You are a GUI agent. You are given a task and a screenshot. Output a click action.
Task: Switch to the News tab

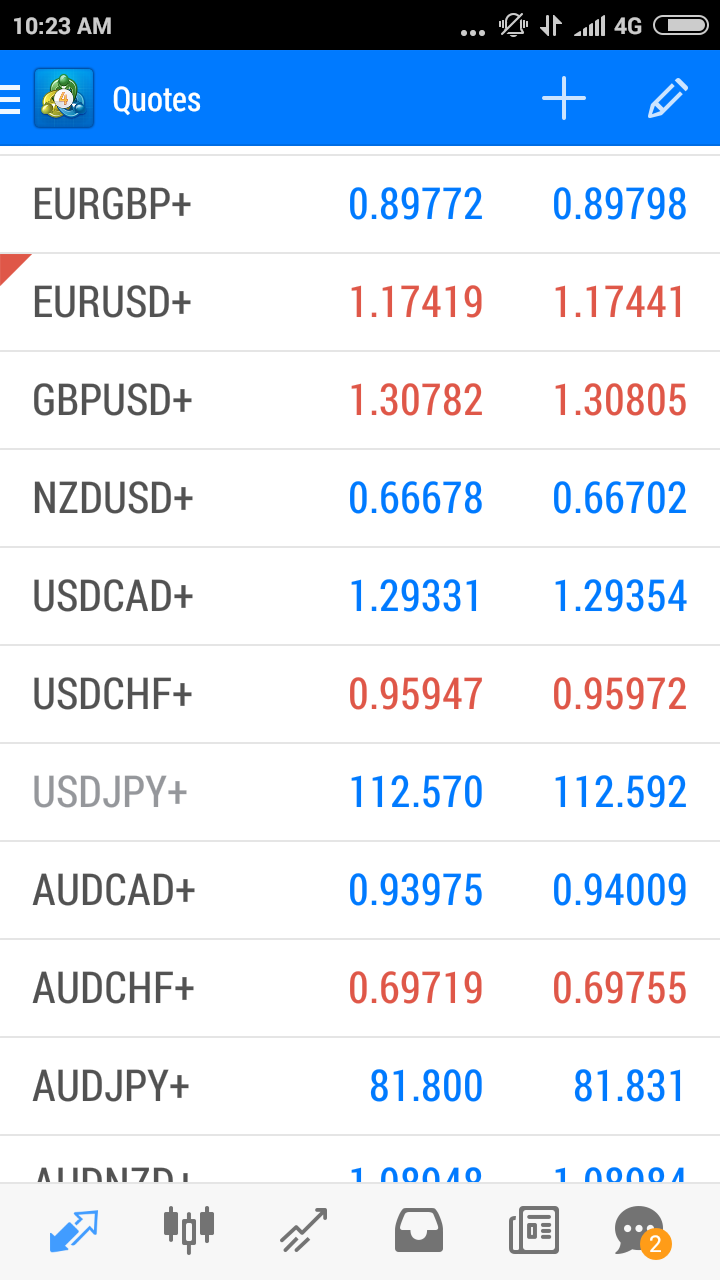coord(533,1231)
